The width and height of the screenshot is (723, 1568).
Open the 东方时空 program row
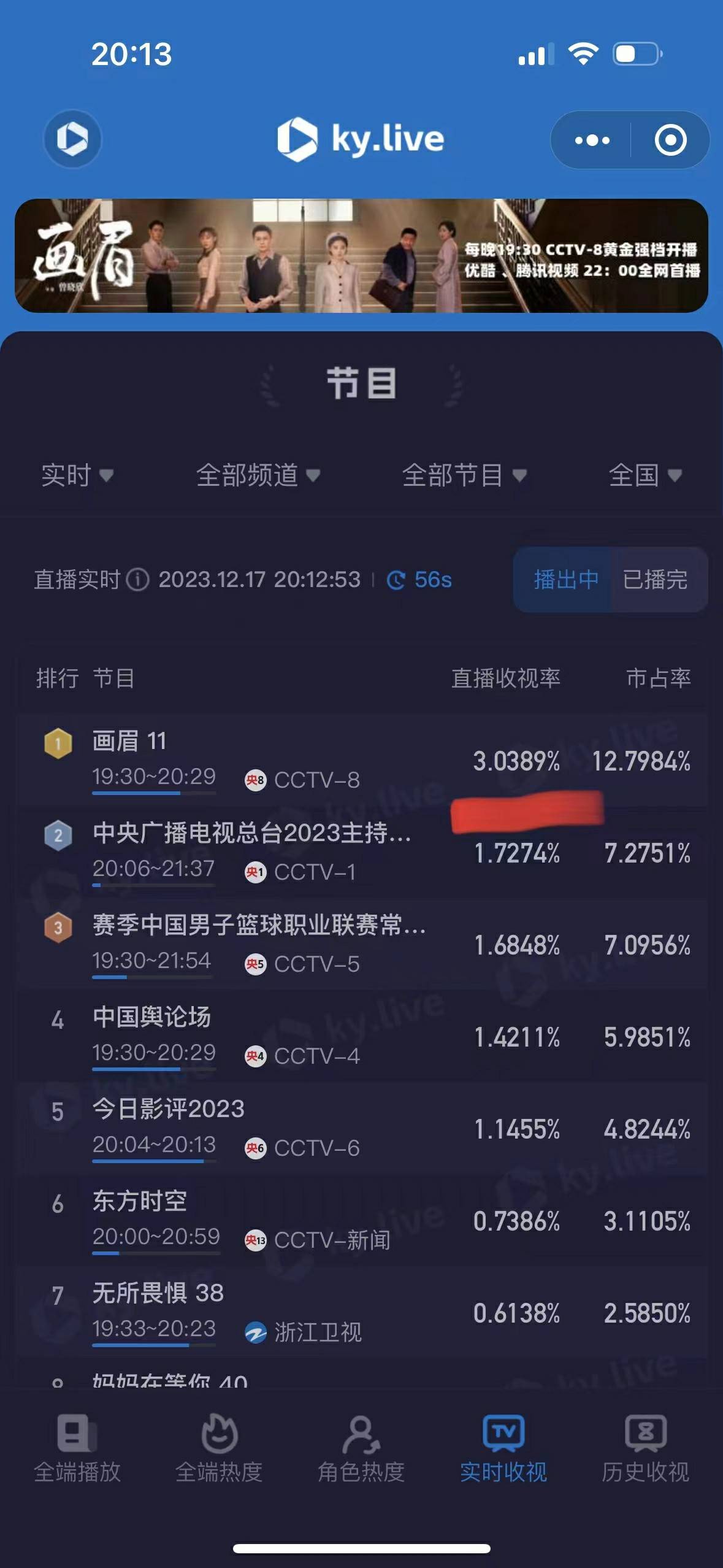point(362,1220)
